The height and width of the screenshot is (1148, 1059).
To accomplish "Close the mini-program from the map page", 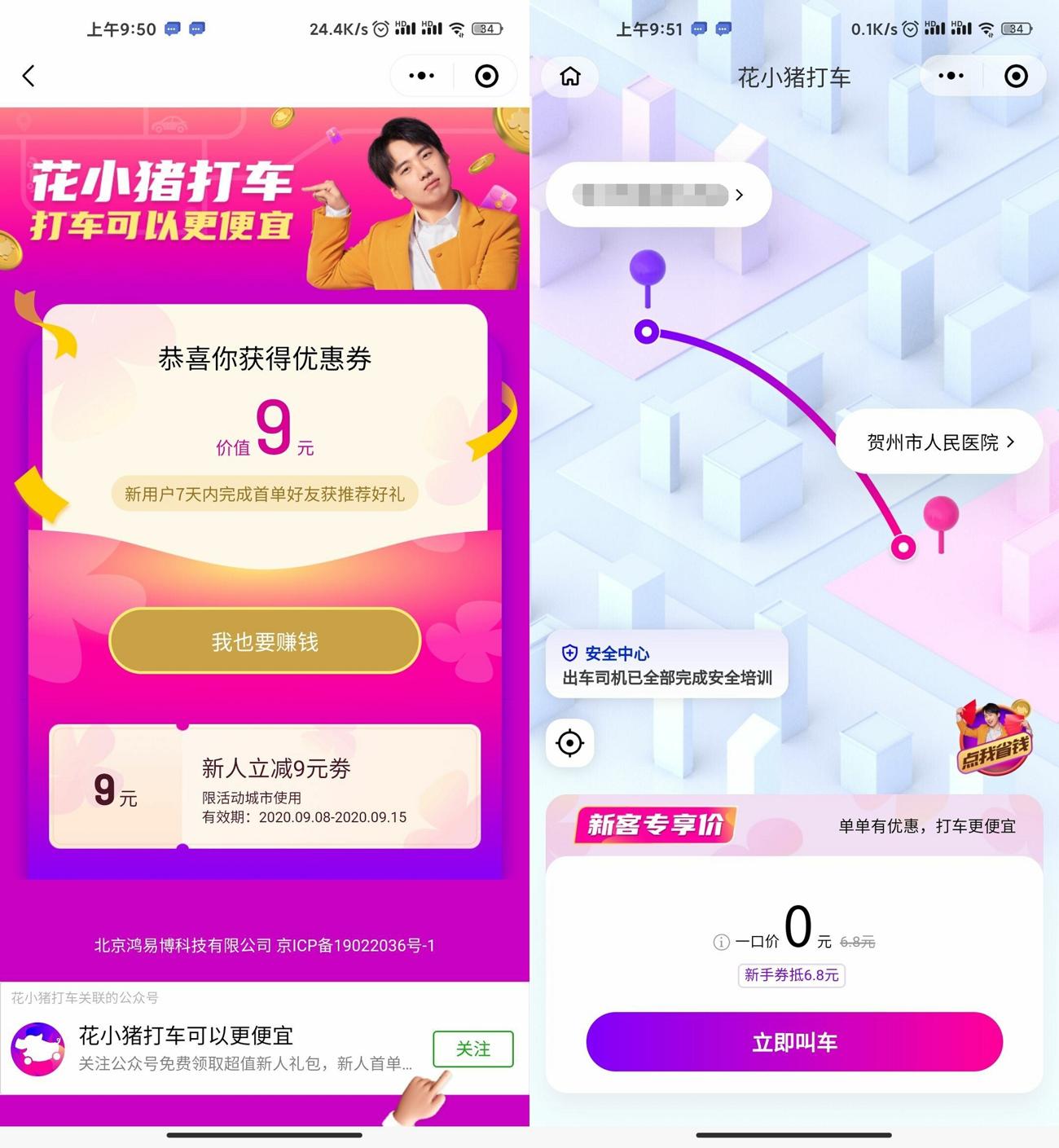I will click(1016, 77).
